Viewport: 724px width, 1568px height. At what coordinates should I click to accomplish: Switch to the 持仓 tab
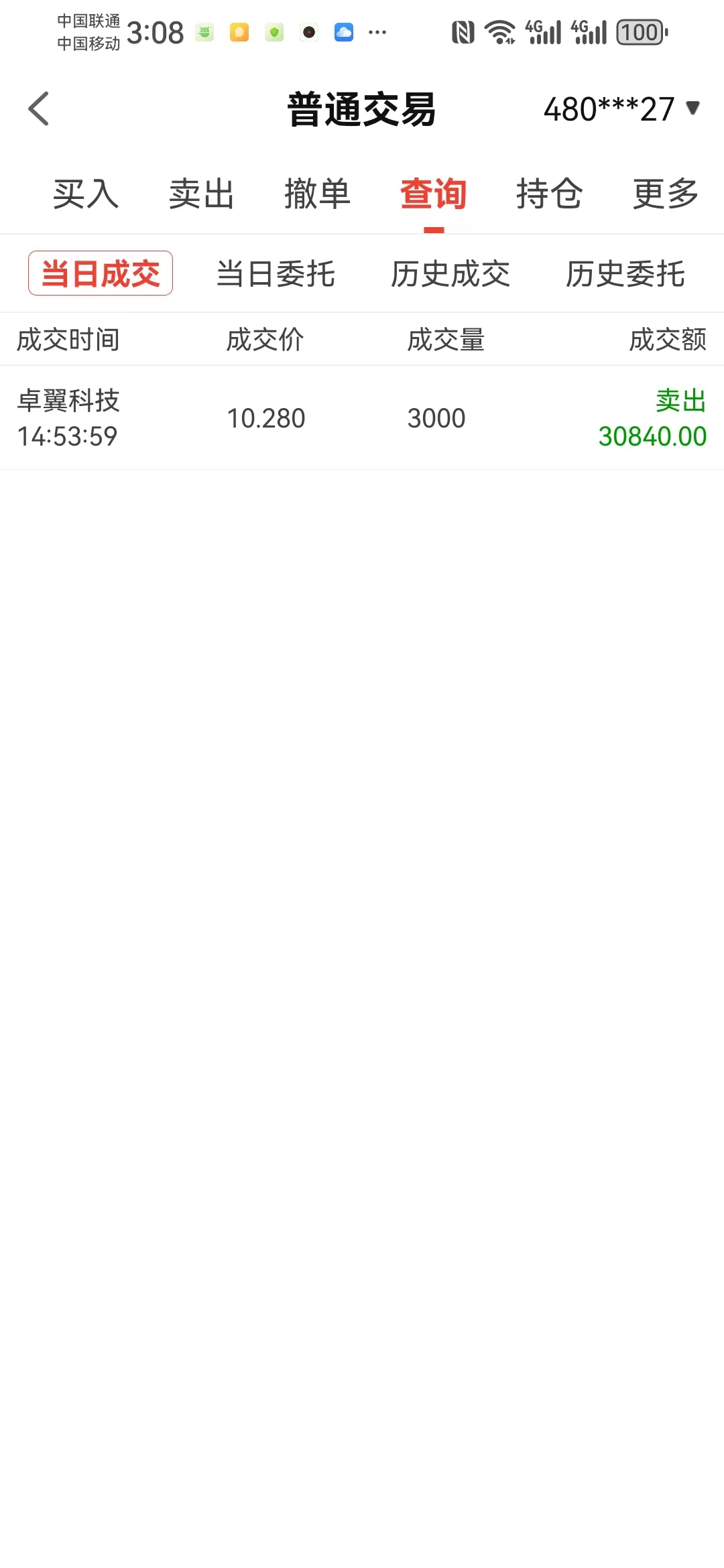(549, 194)
